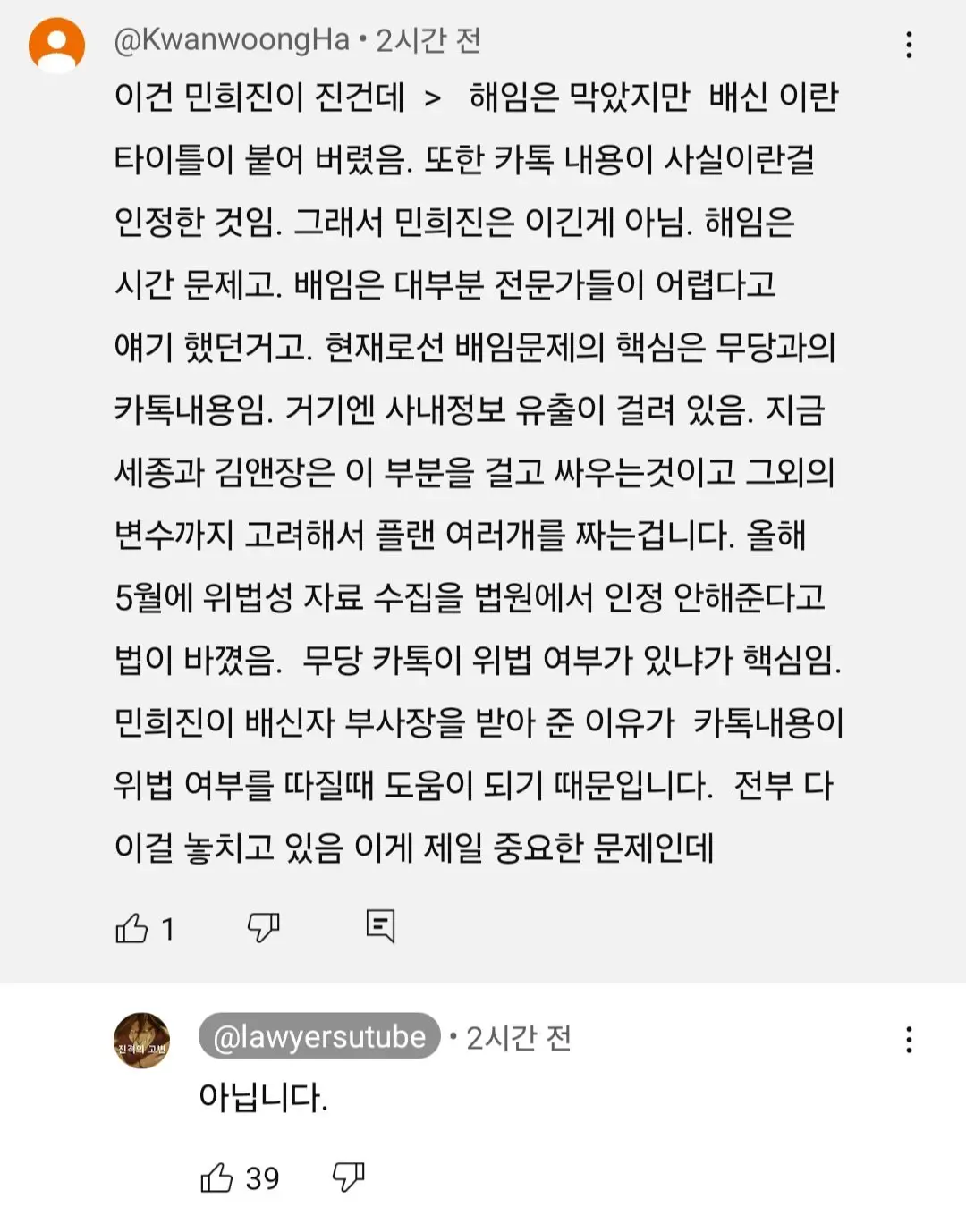This screenshot has height=1232, width=966.
Task: Tap the @lawyersutube channel name chip
Action: [319, 1037]
